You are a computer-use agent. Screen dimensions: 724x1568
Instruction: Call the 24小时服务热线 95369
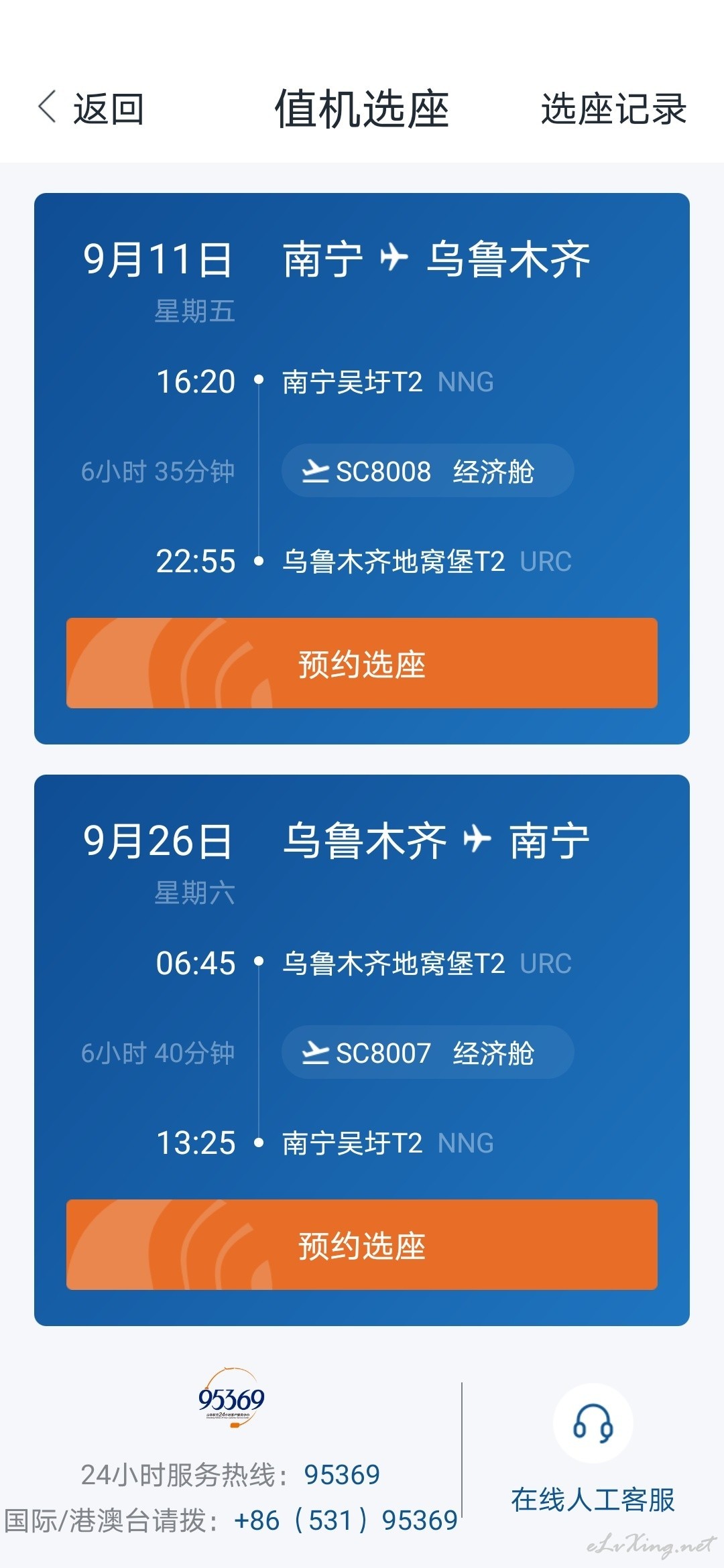click(342, 1475)
